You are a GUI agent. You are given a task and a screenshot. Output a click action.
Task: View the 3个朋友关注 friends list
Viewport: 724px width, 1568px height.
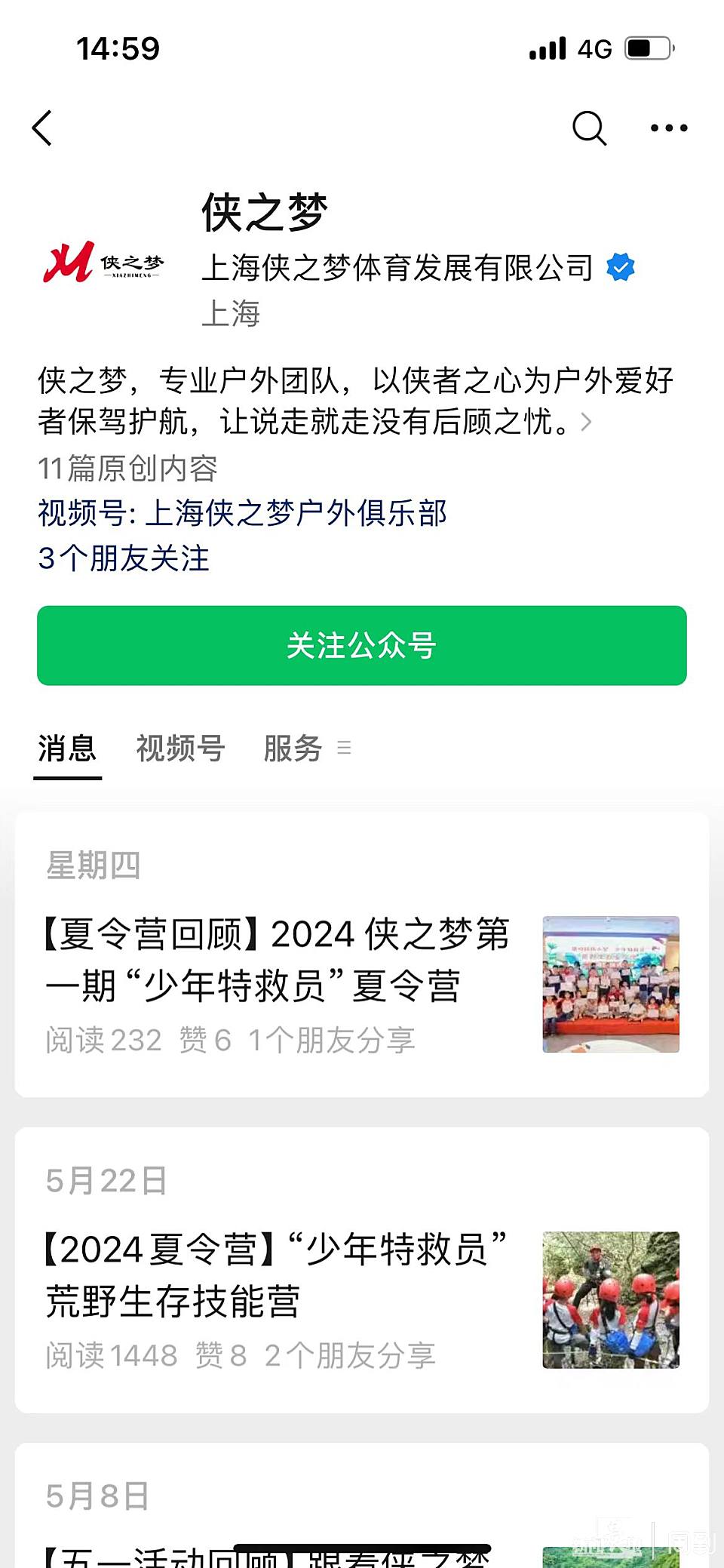click(124, 558)
